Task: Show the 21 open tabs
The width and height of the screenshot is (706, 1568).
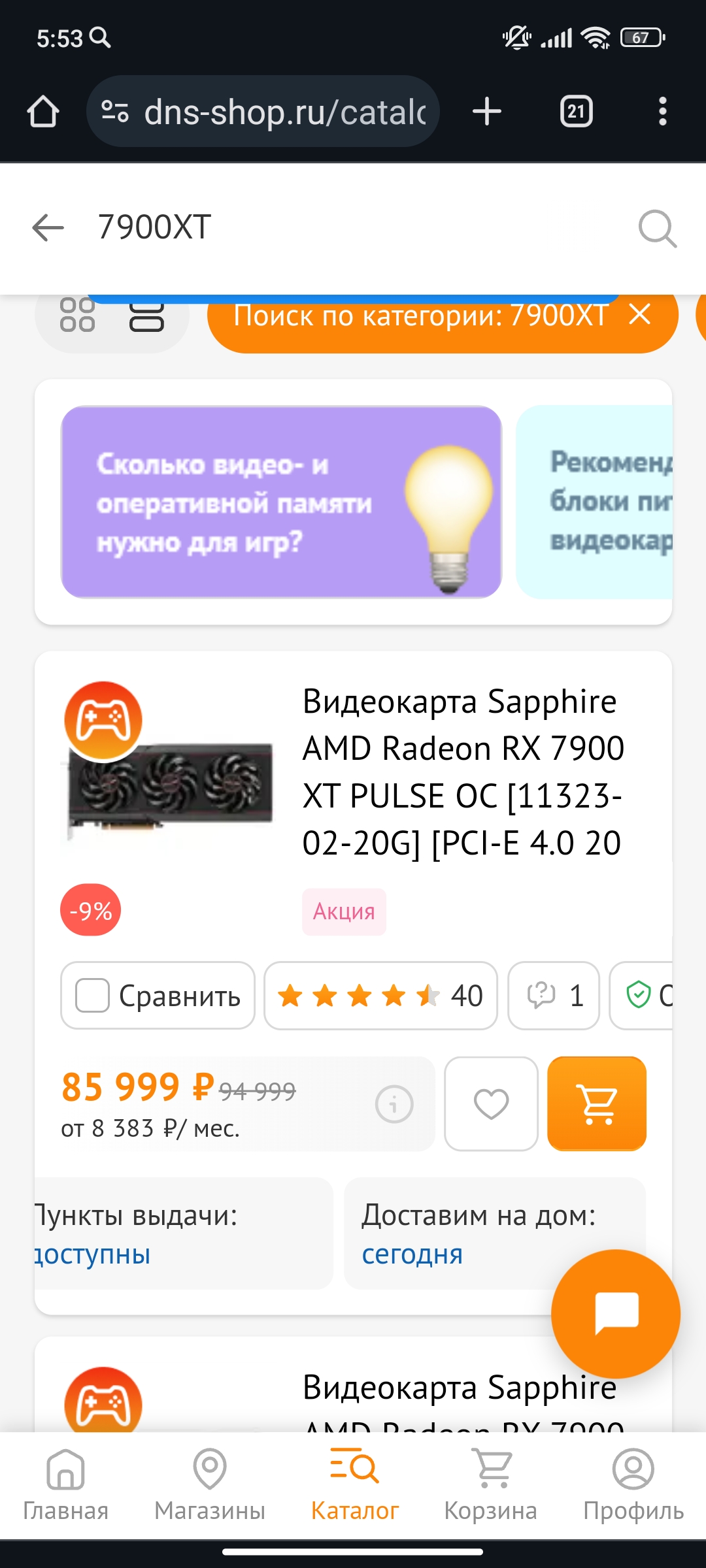Action: (x=576, y=112)
